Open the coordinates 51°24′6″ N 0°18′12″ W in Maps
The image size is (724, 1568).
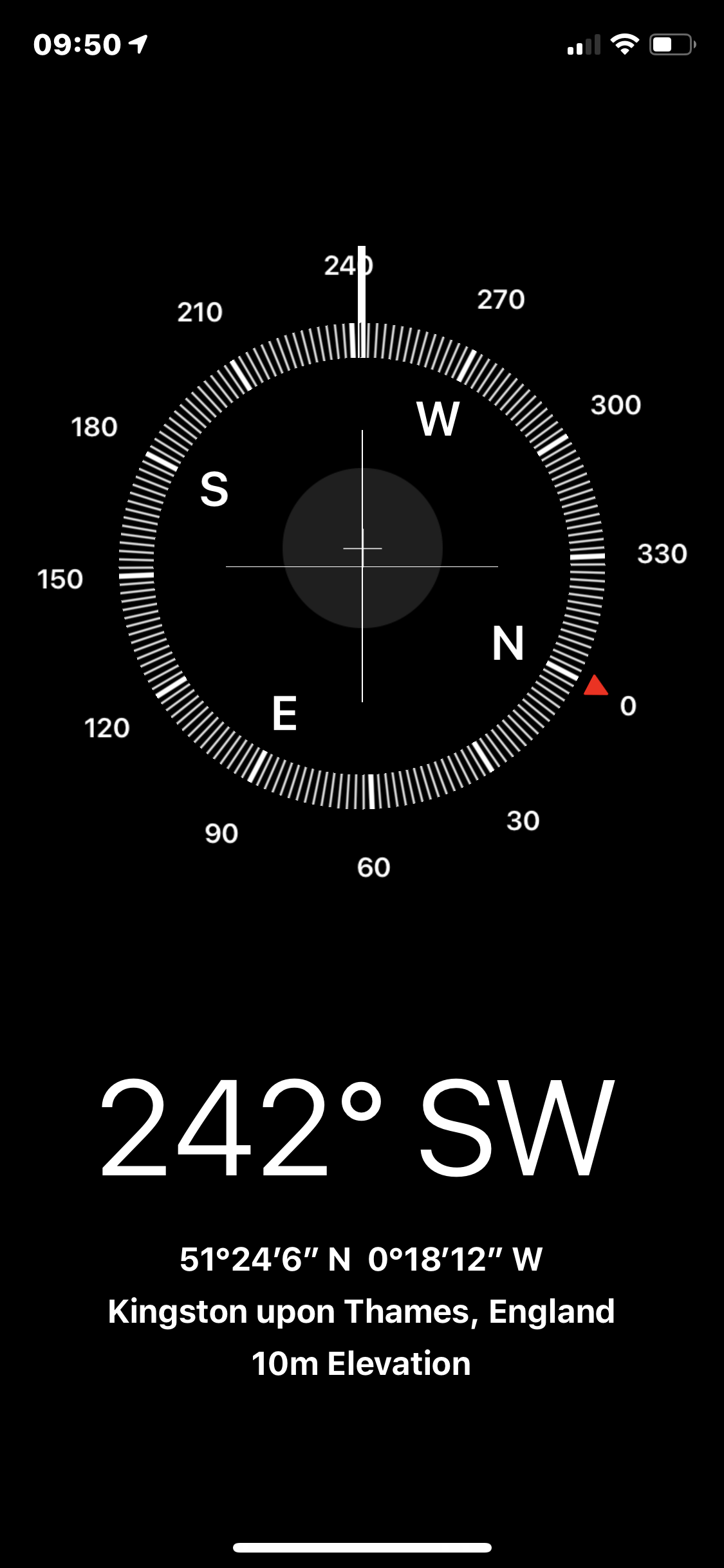361,1259
